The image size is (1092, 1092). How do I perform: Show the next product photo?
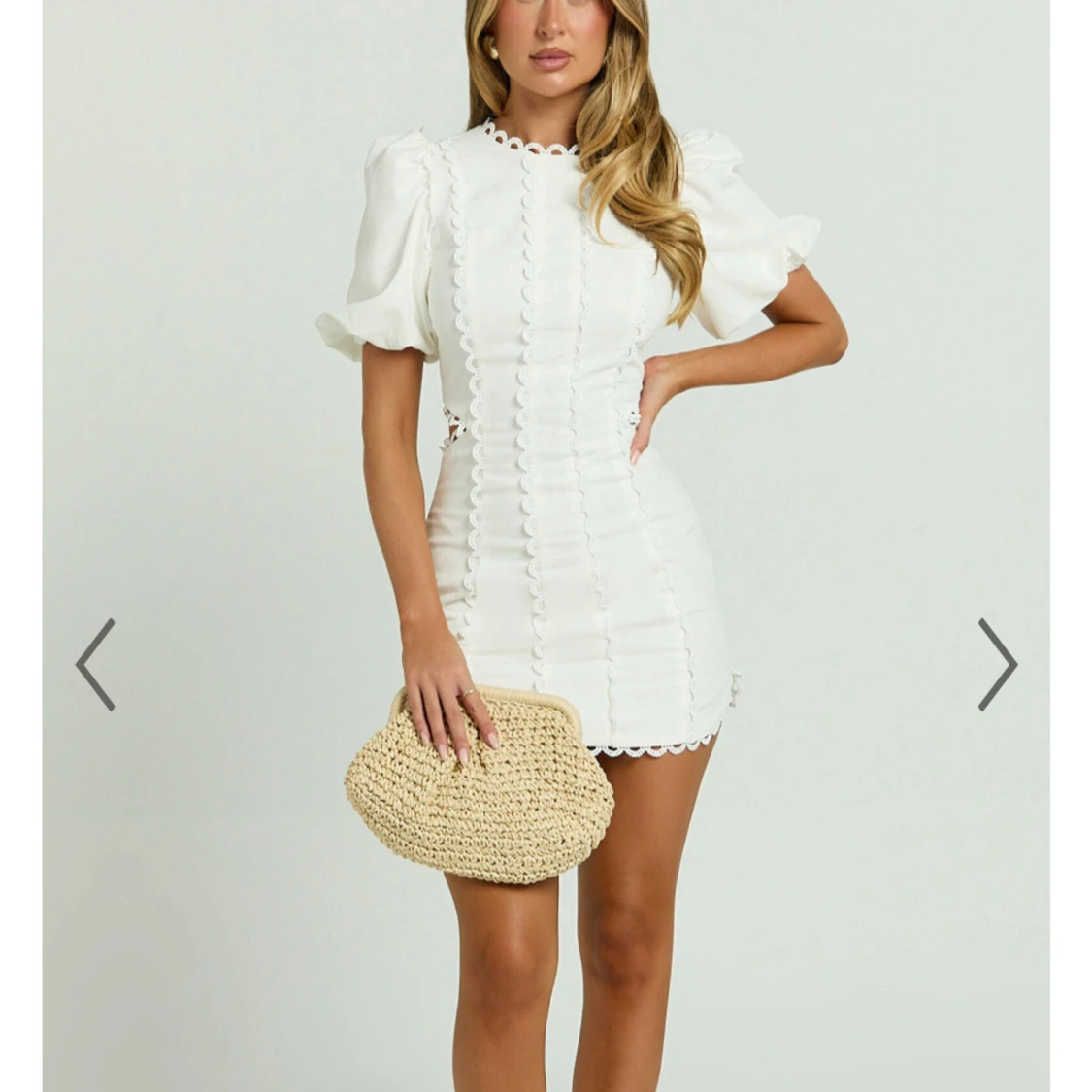[997, 665]
